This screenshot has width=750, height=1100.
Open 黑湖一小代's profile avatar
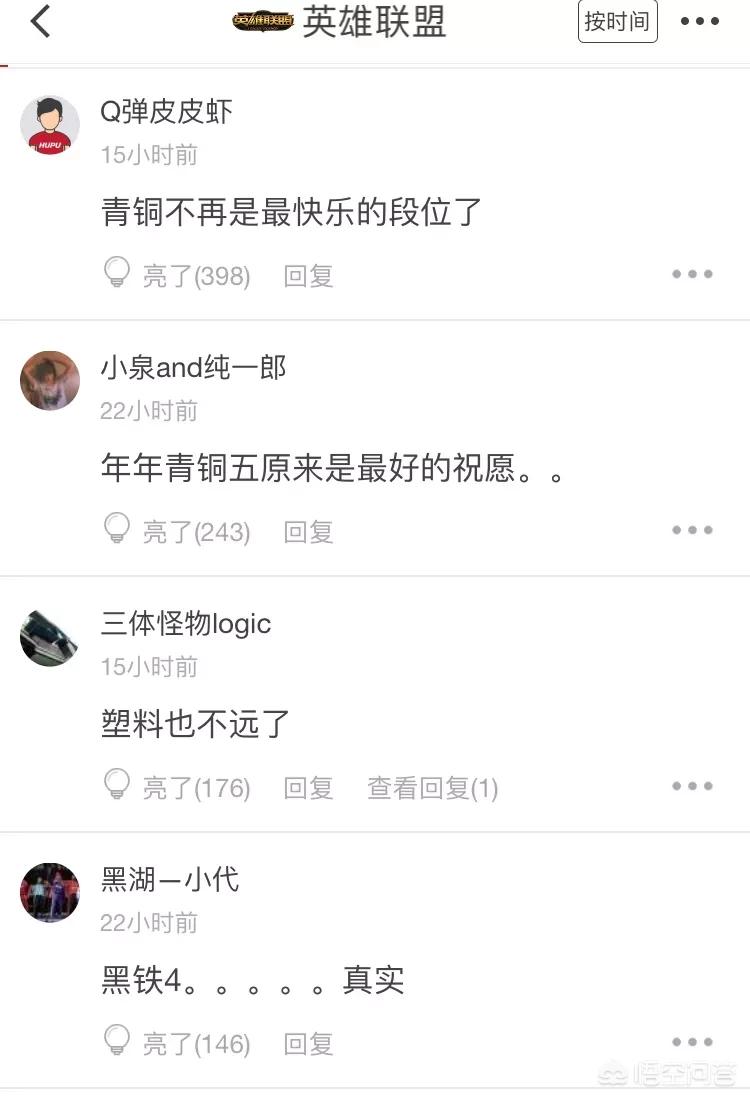pos(50,893)
